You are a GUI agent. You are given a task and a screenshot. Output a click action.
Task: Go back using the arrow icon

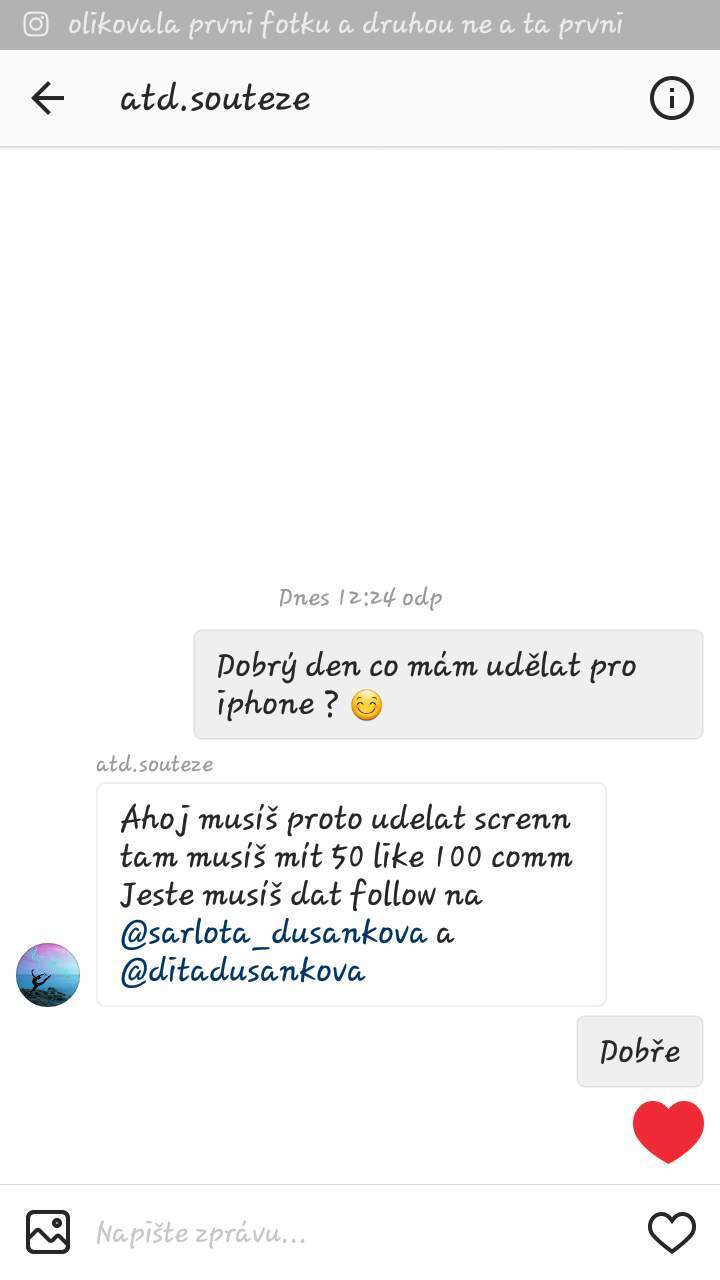[47, 98]
